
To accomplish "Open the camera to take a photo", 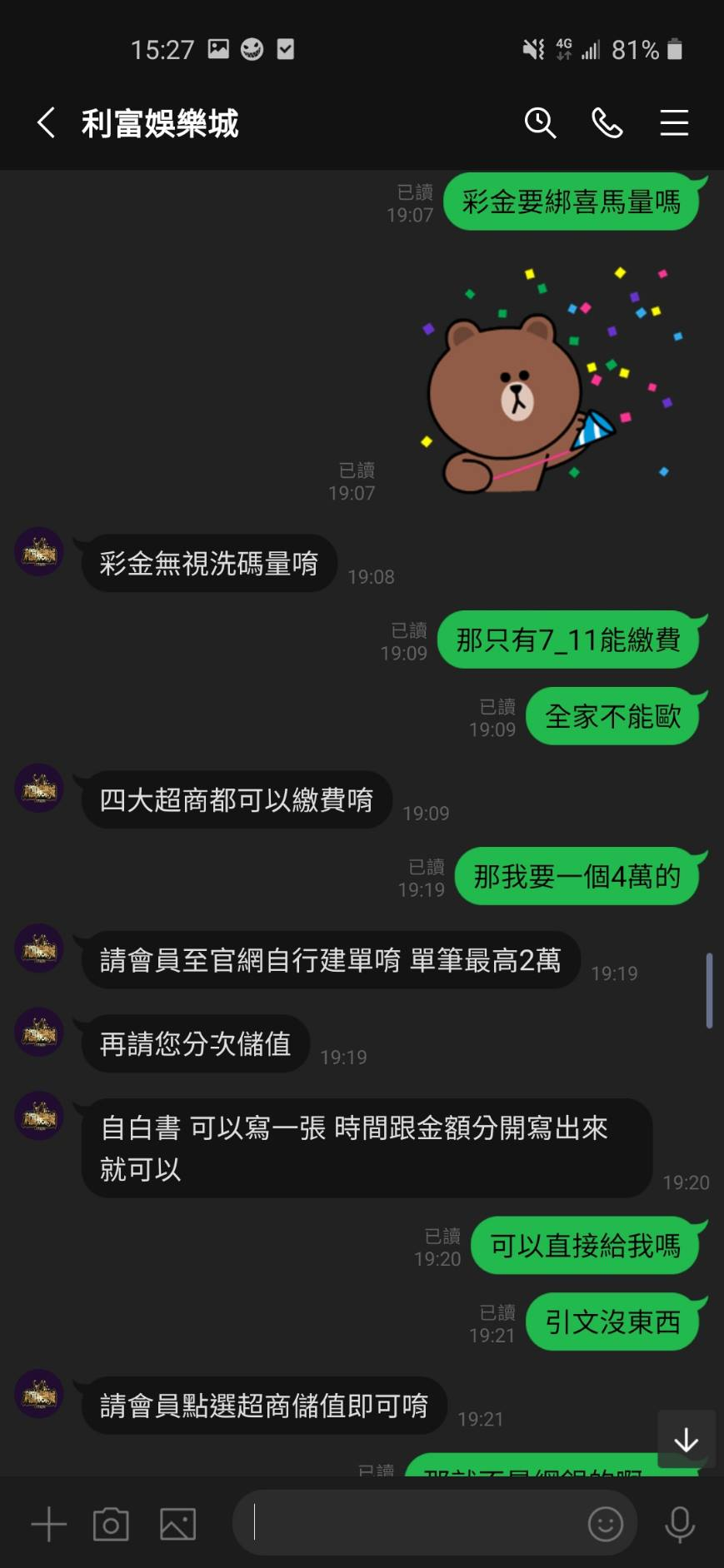I will coord(111,1524).
